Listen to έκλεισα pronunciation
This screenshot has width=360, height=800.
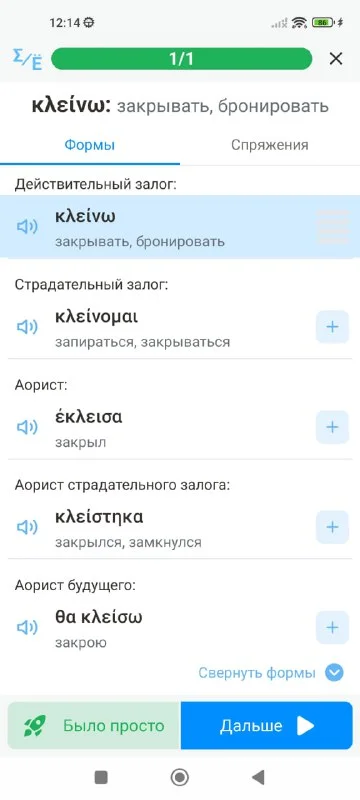(x=27, y=427)
